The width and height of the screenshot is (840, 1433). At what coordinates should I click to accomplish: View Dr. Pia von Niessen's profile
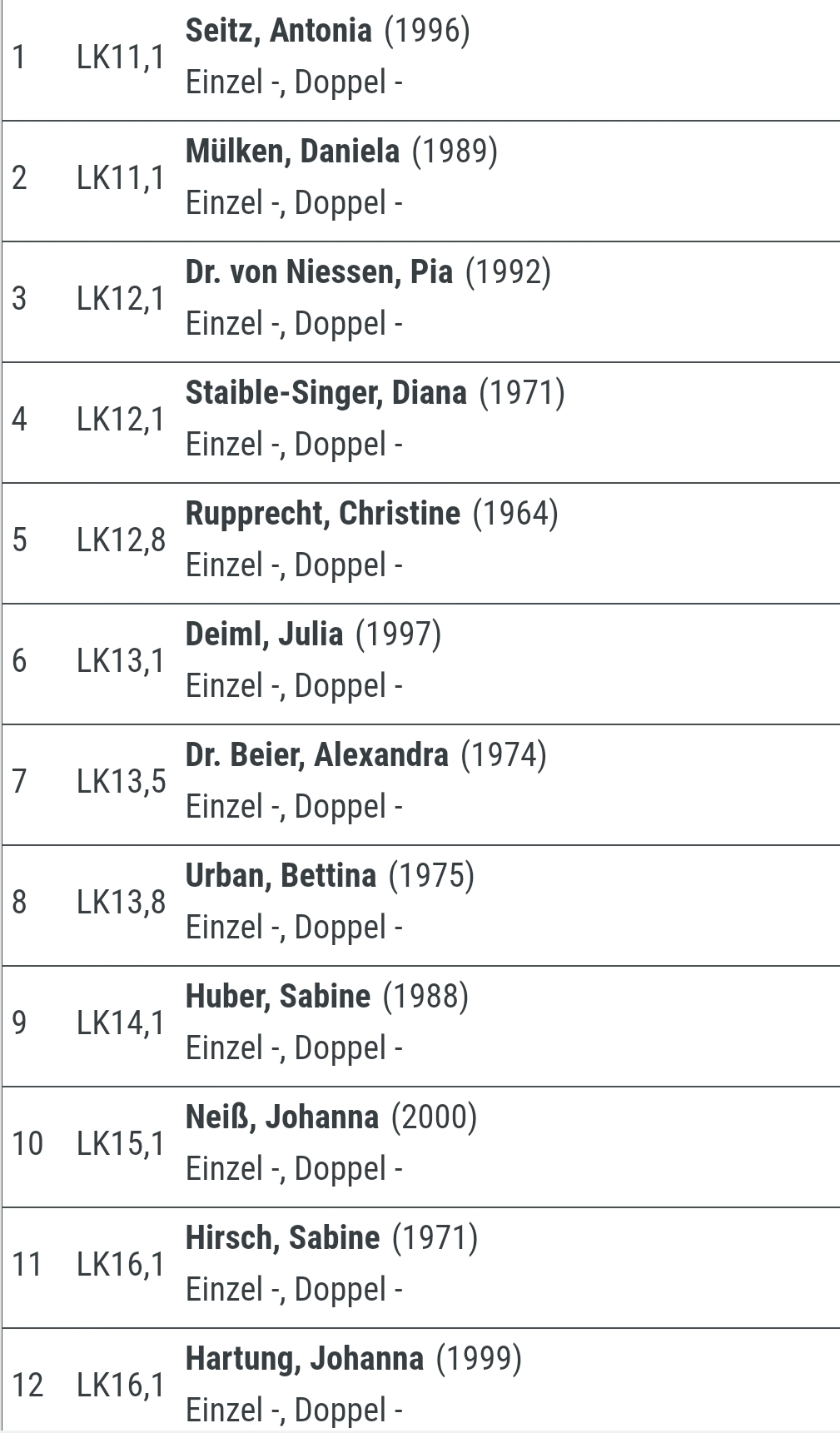click(319, 272)
